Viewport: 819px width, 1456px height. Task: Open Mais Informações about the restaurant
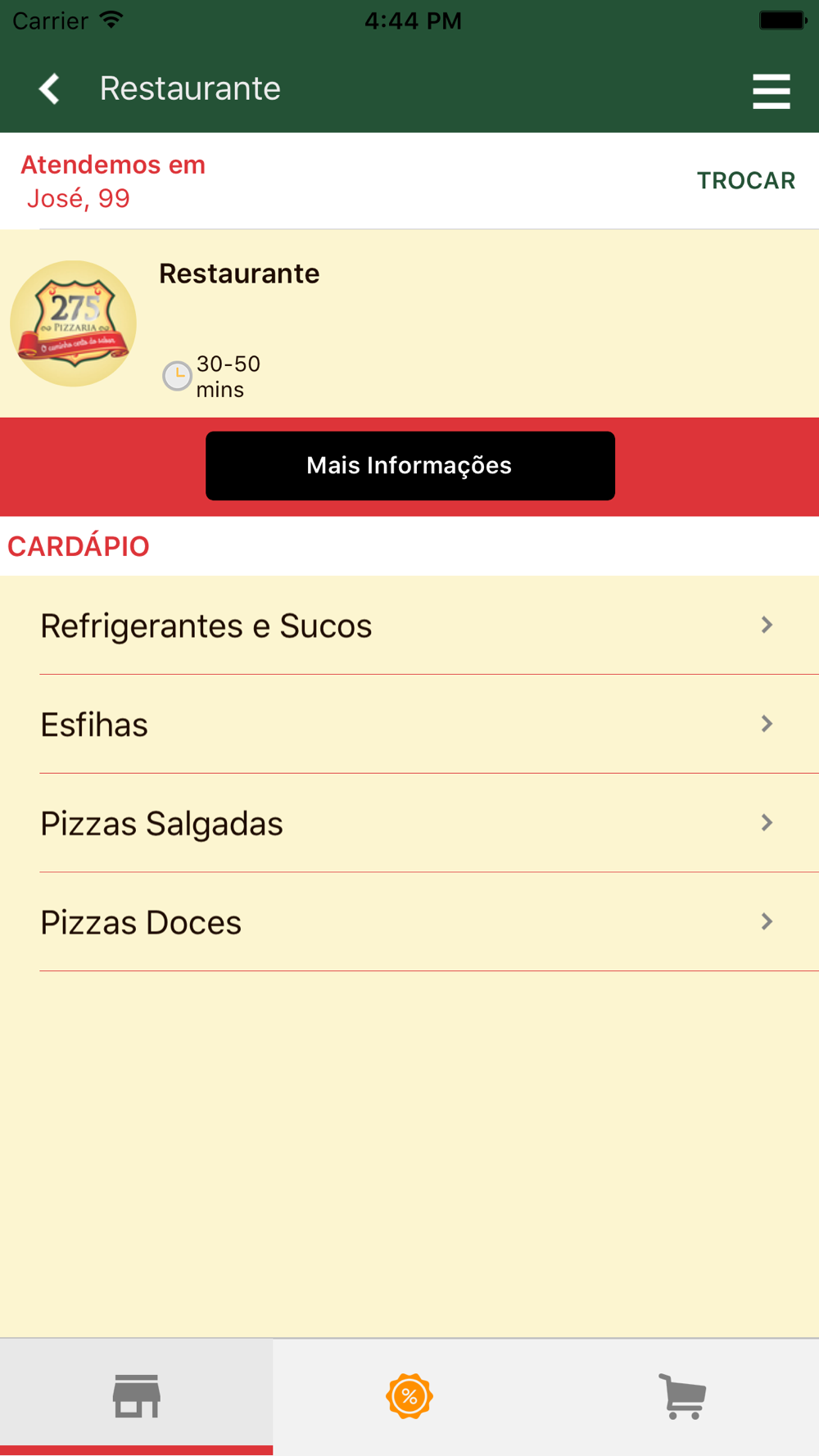click(x=409, y=465)
